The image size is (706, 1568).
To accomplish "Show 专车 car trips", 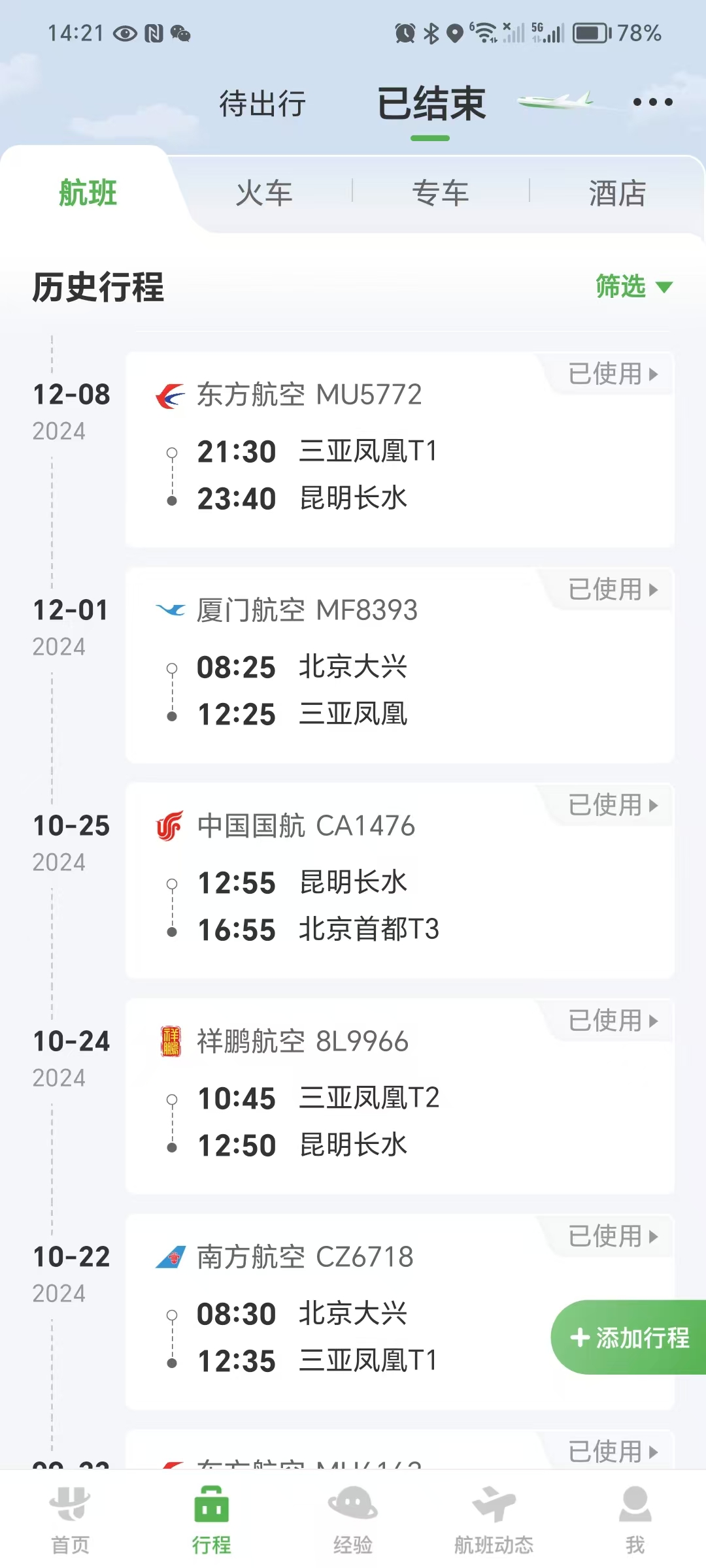I will (x=441, y=193).
